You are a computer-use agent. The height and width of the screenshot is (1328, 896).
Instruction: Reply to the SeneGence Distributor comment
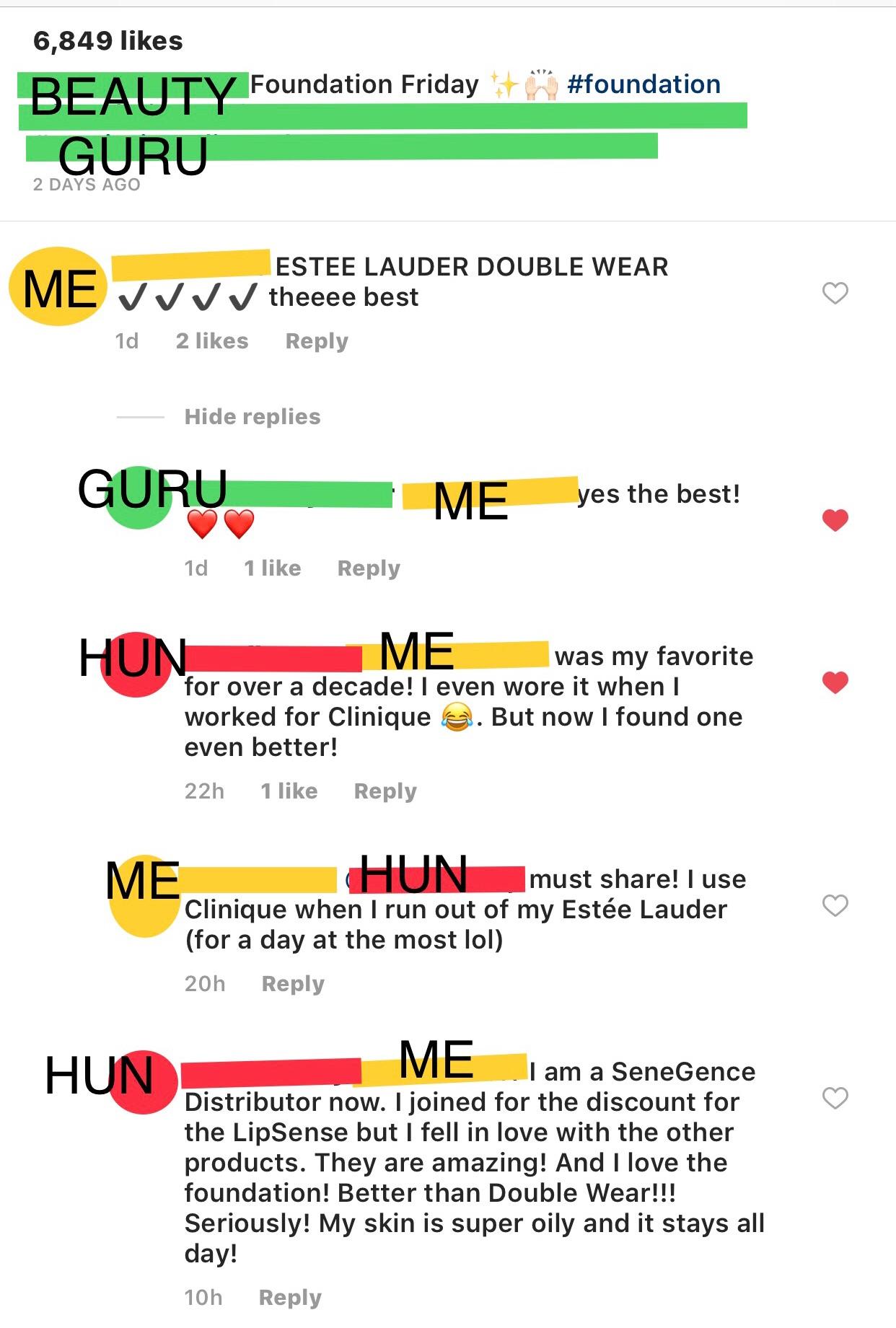coord(290,1298)
